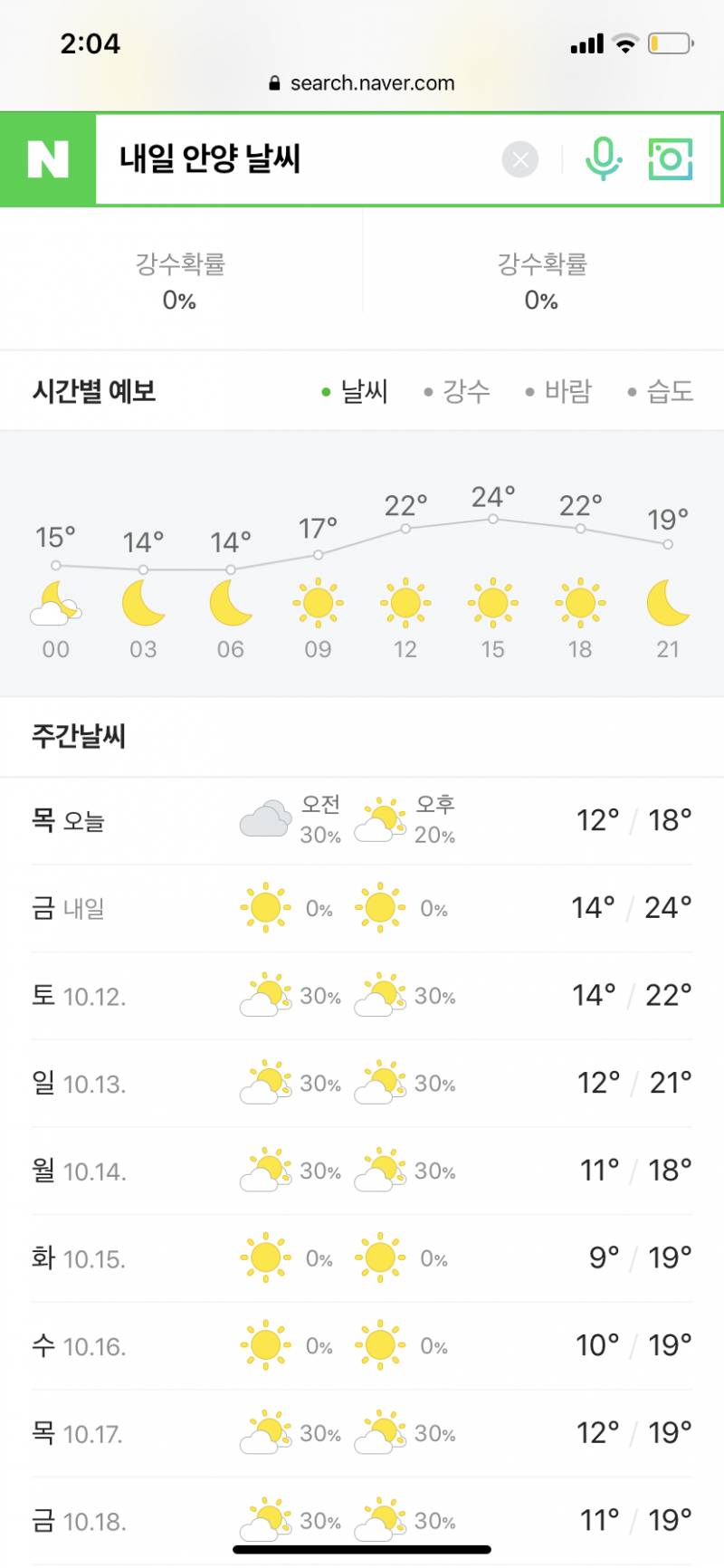Select the sun icon on 화 10.15 row
Screen dimensions: 724x1568
(x=263, y=1257)
